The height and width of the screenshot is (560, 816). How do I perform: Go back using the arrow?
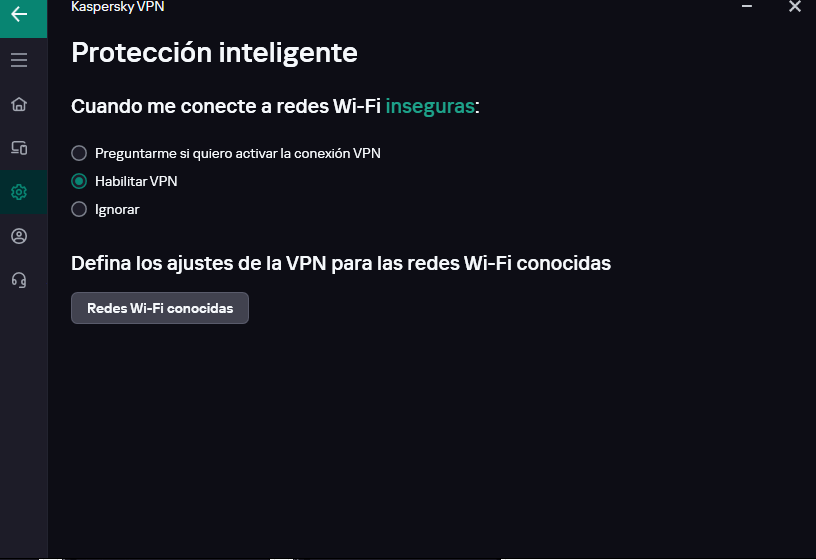tap(19, 15)
